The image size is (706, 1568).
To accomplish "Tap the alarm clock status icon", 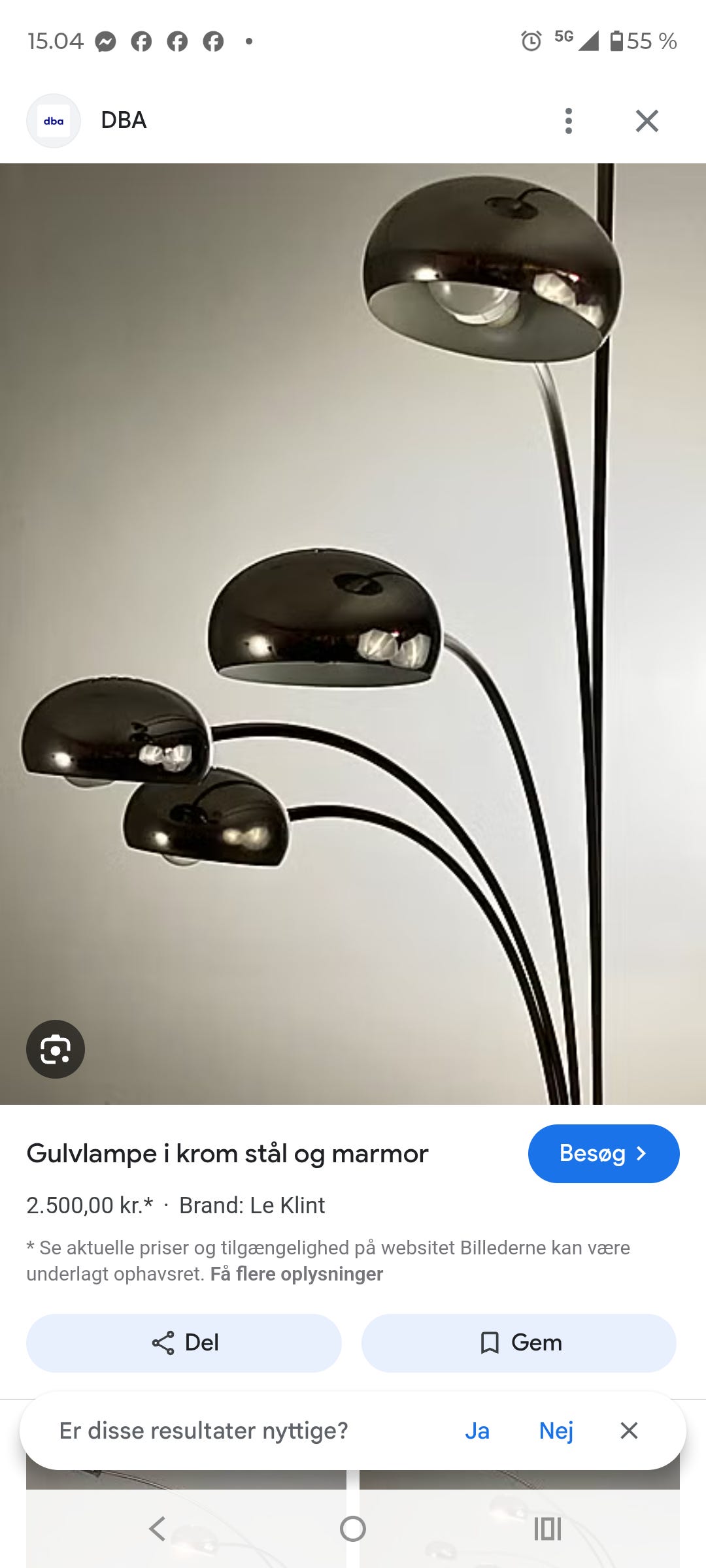I will pyautogui.click(x=531, y=41).
